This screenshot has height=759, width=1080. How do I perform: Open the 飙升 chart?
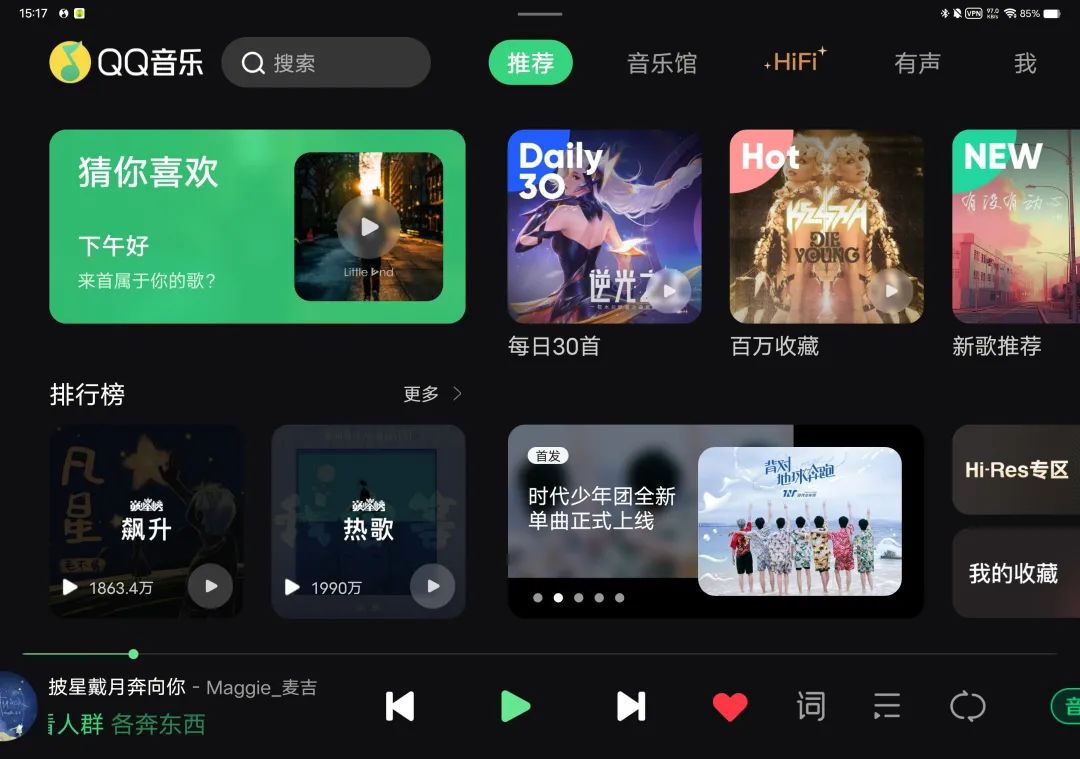click(x=146, y=520)
